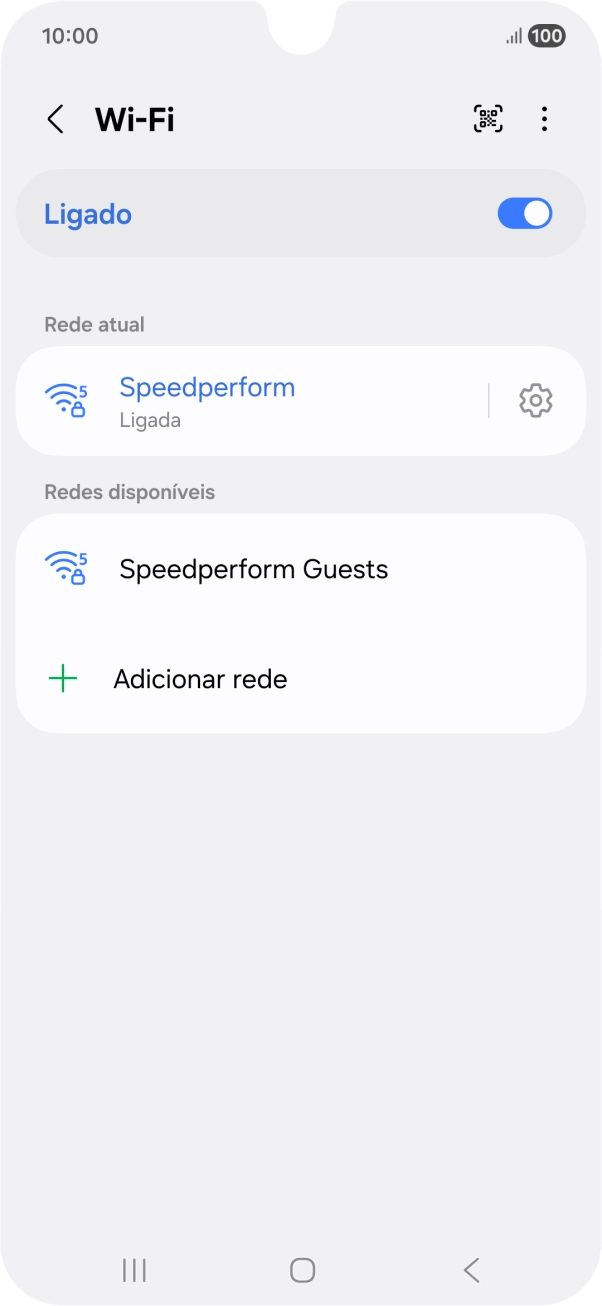The image size is (602, 1306).
Task: Select Adicionar rede
Action: pyautogui.click(x=200, y=680)
